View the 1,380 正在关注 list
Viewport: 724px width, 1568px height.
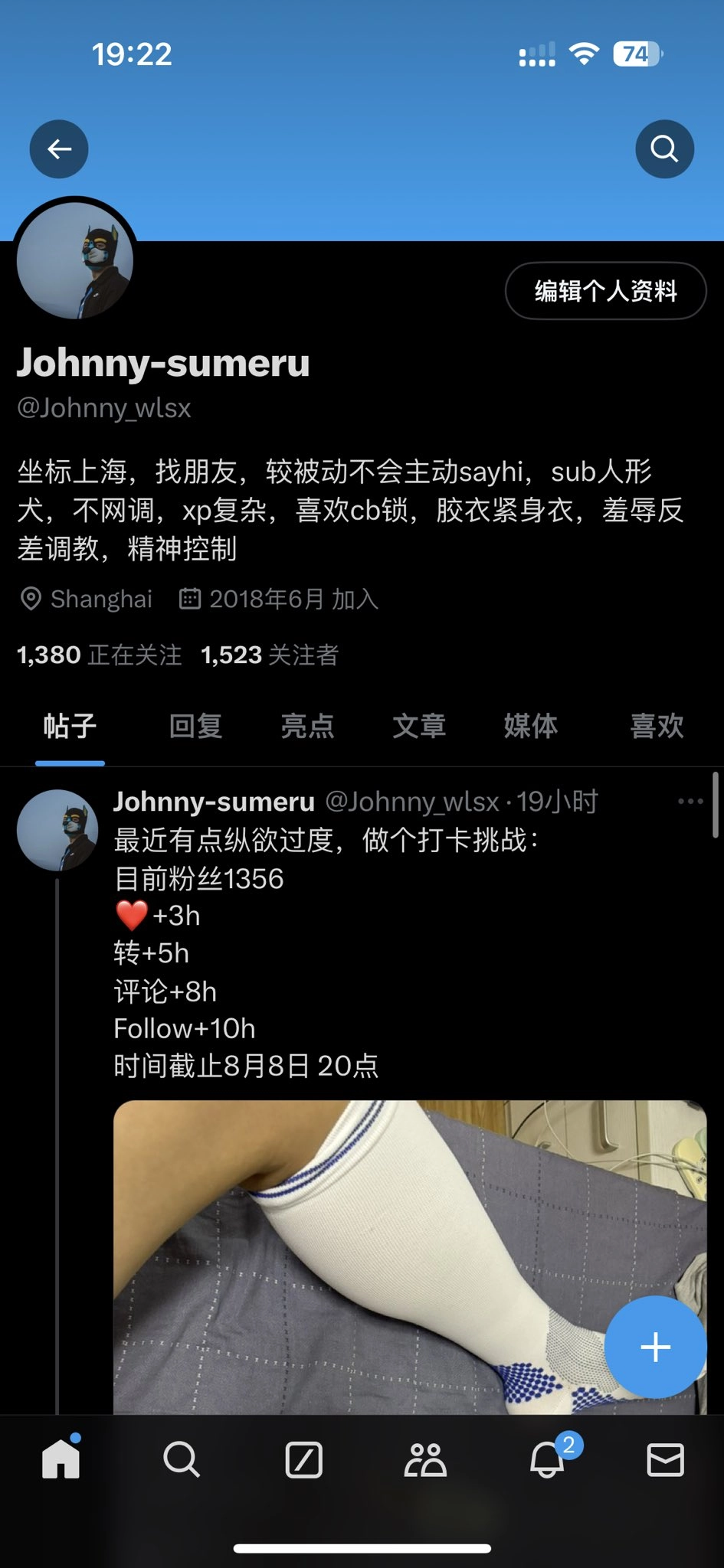point(100,655)
